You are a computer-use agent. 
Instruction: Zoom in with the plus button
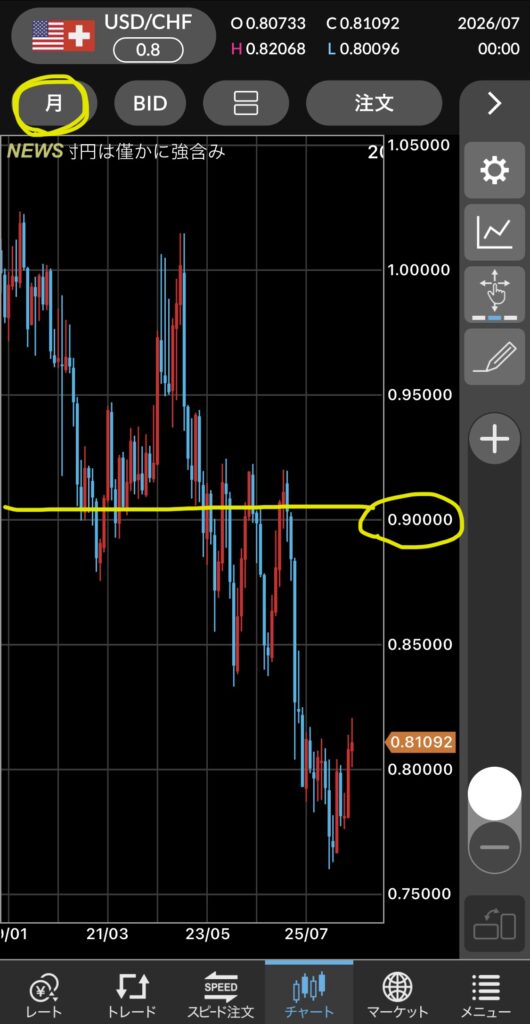tap(495, 439)
